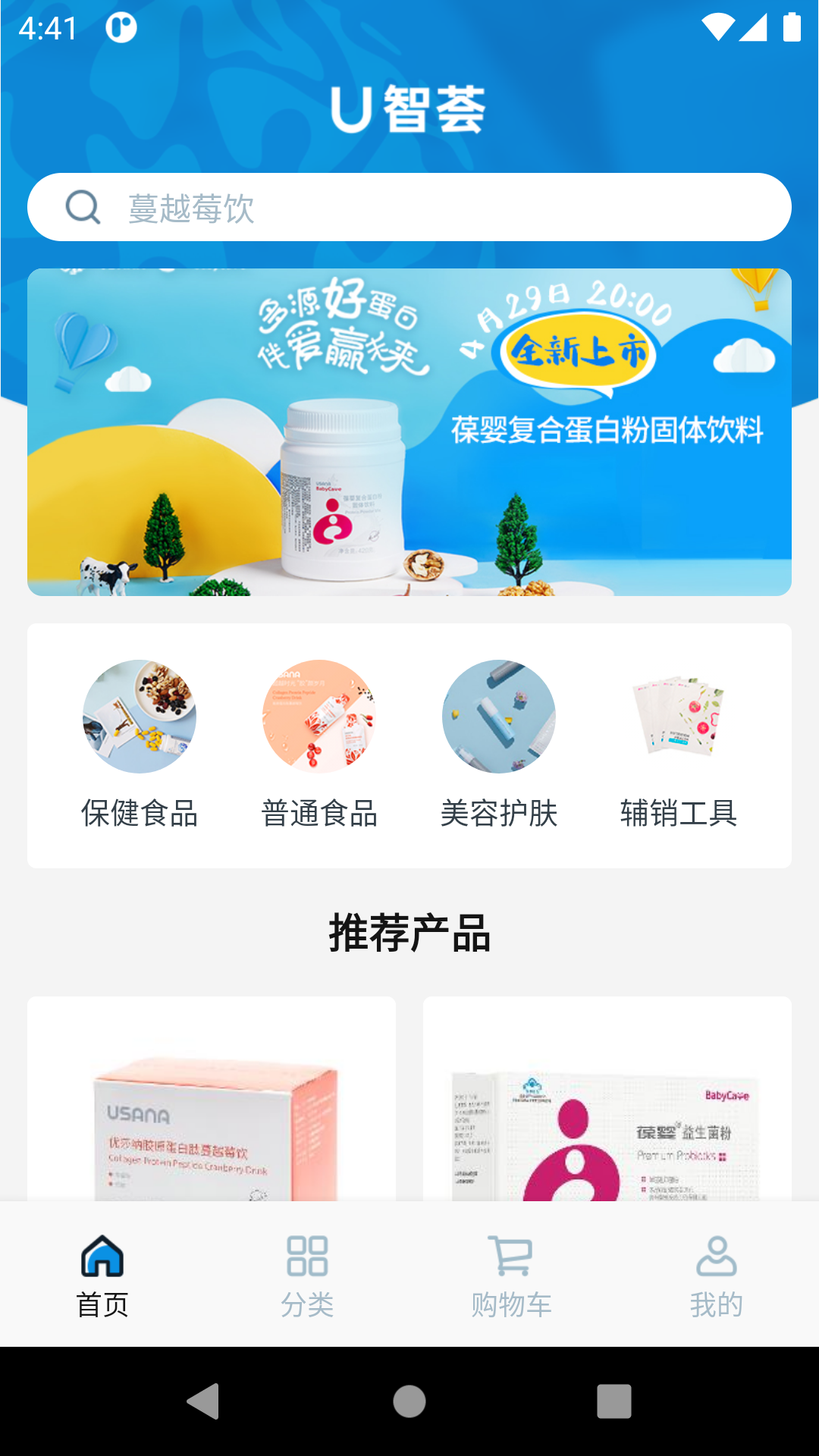View the 葆婴益生菌粉 product card
Screen dimensions: 819x1456
click(x=607, y=1099)
